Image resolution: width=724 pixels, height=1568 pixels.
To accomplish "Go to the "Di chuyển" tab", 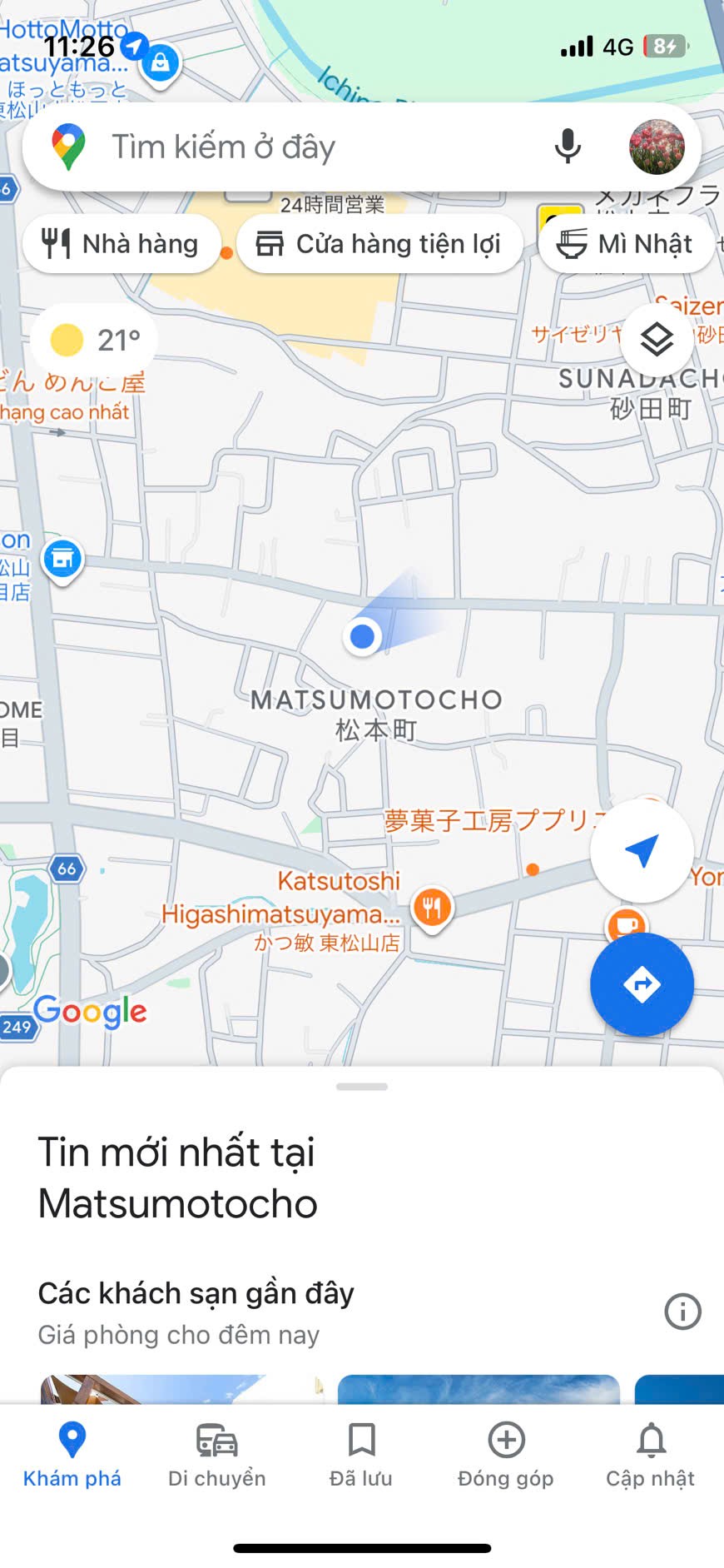I will pos(217,1455).
